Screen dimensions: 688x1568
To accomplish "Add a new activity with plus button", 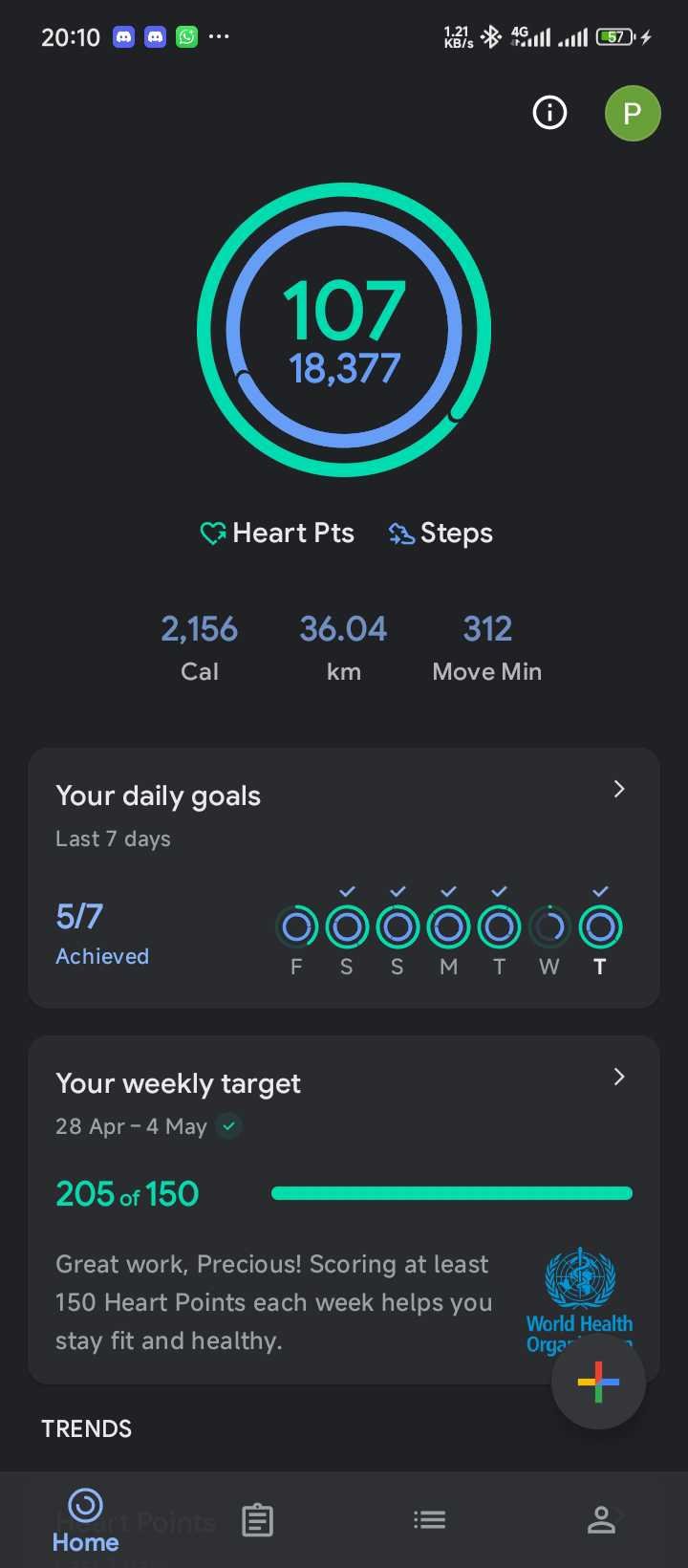I will [x=598, y=1382].
